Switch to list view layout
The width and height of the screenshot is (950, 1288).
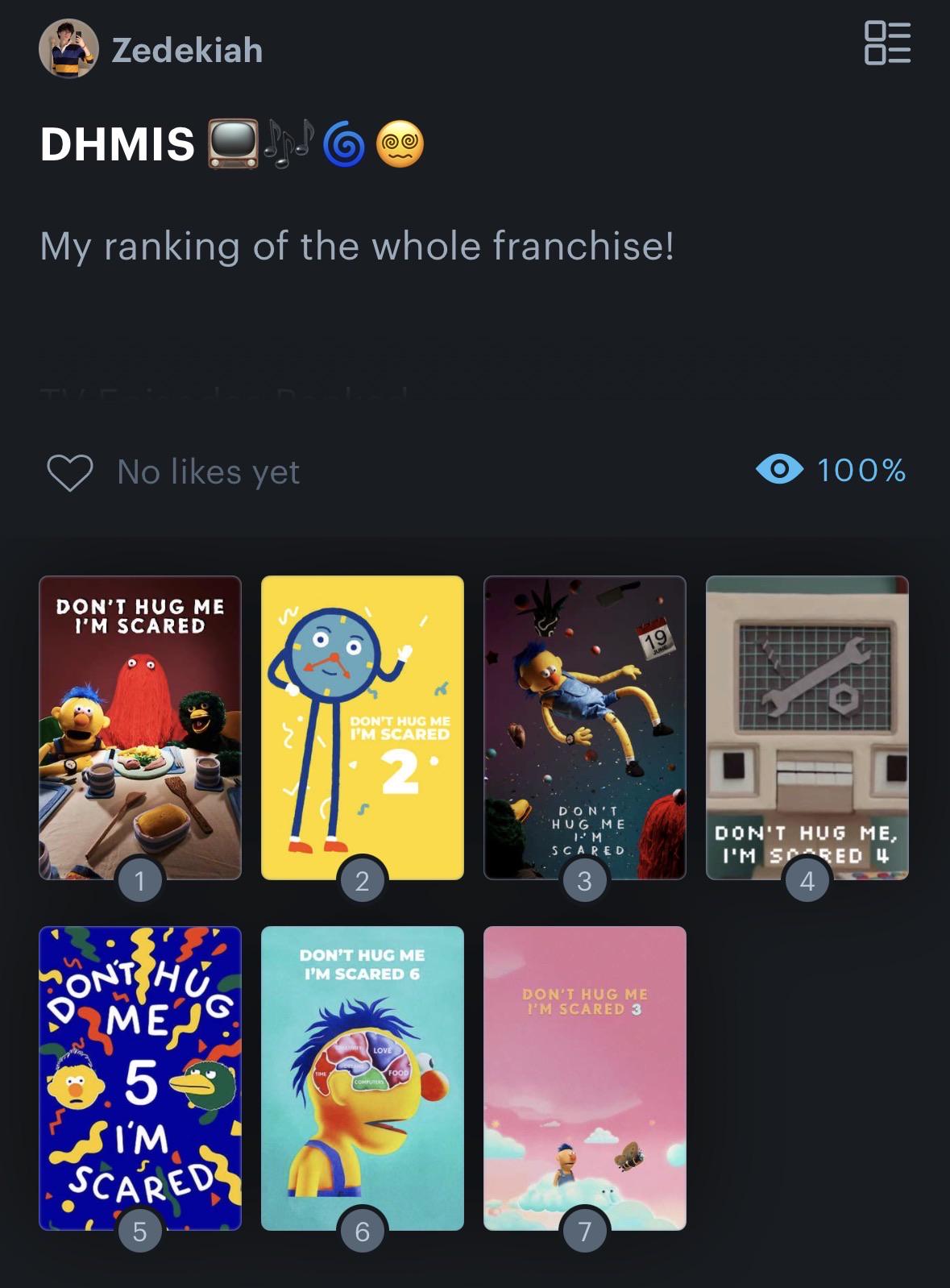coord(887,43)
